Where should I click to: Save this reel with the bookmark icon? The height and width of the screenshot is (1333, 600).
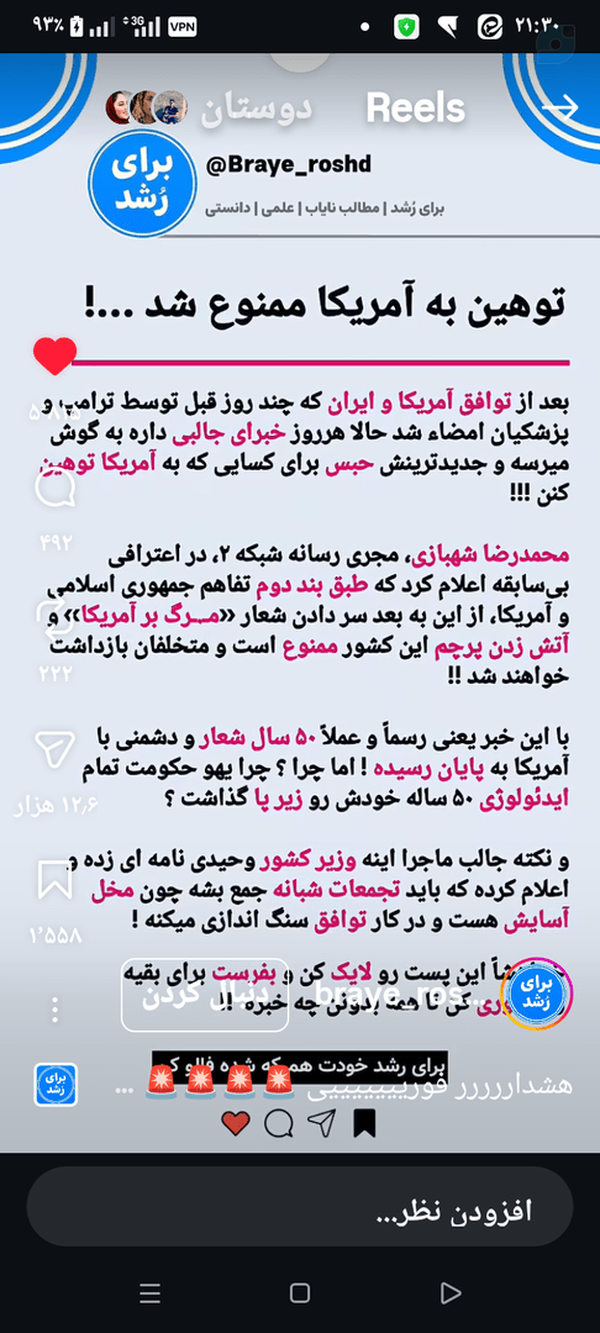(x=54, y=881)
